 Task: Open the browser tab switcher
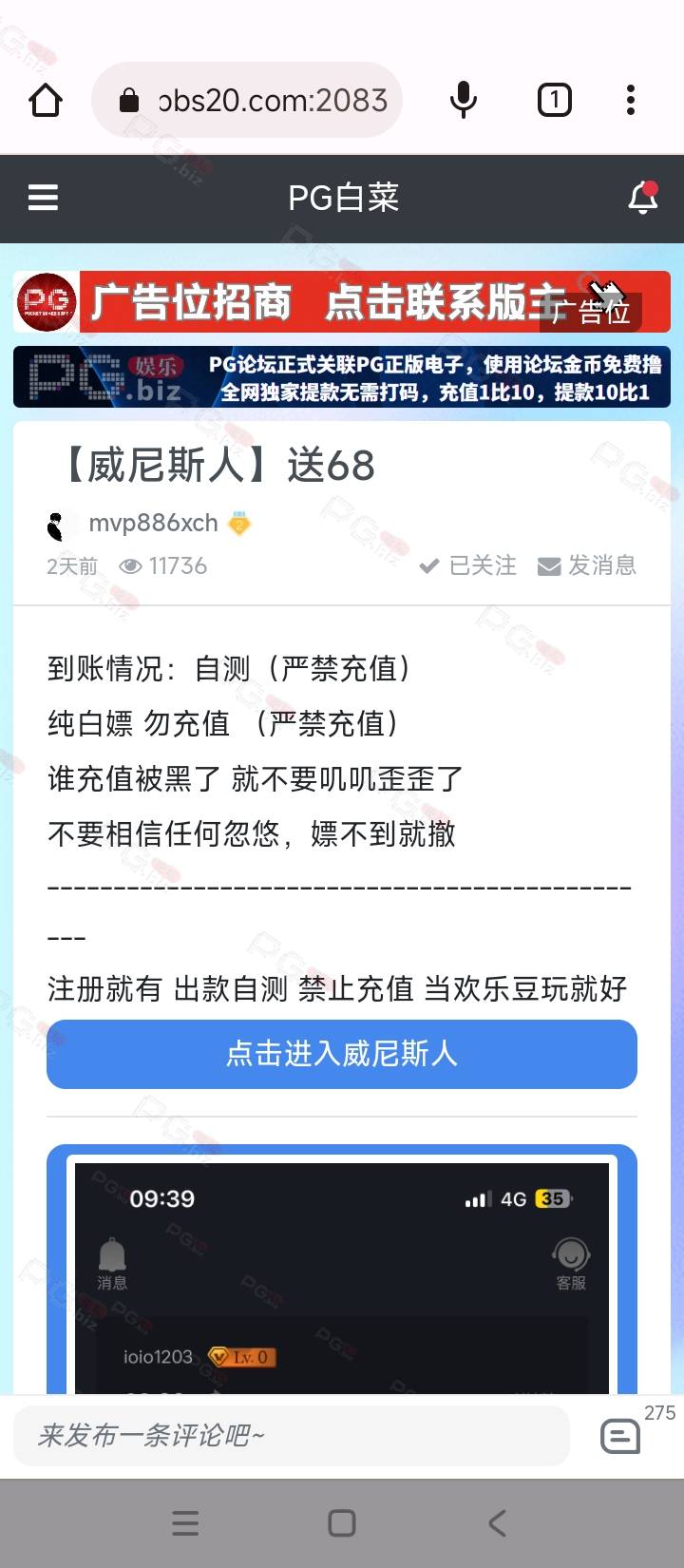point(555,100)
